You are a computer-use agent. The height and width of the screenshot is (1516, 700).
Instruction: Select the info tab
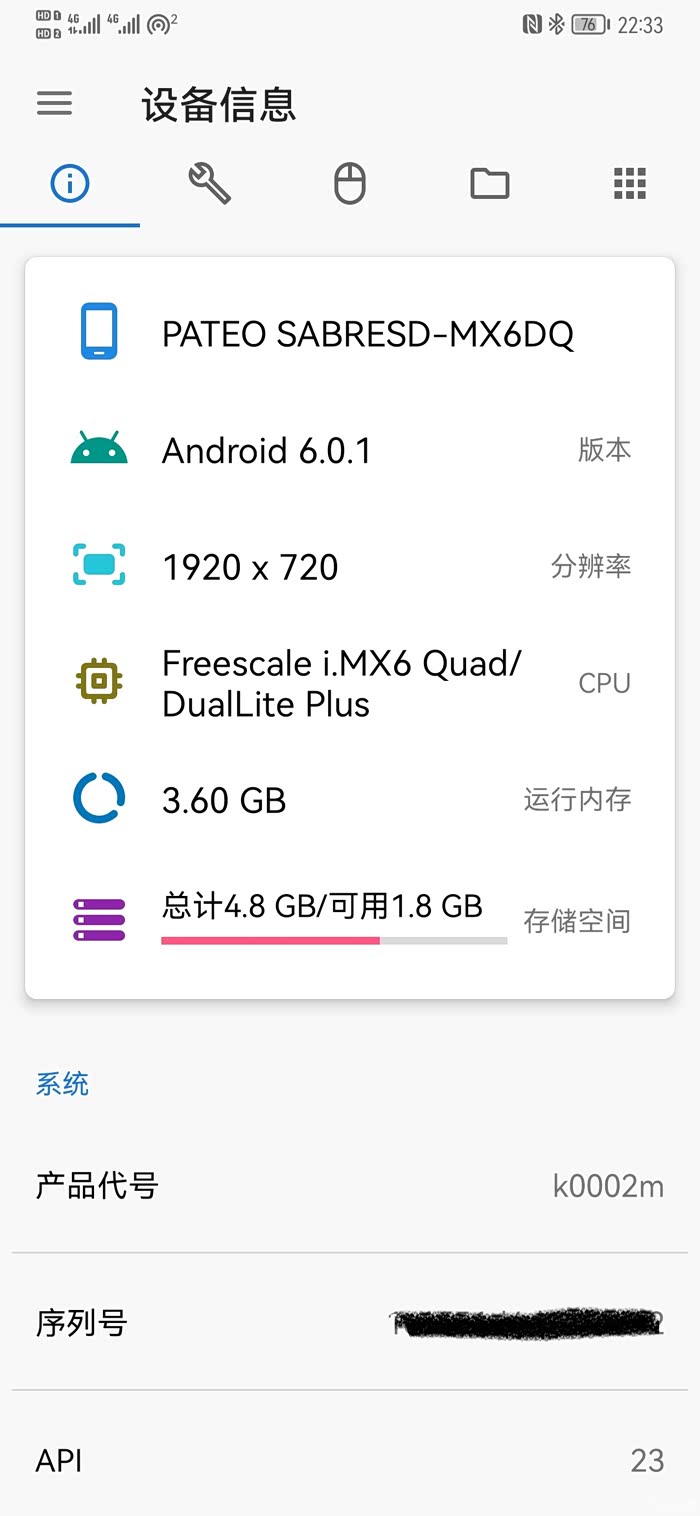pyautogui.click(x=70, y=184)
